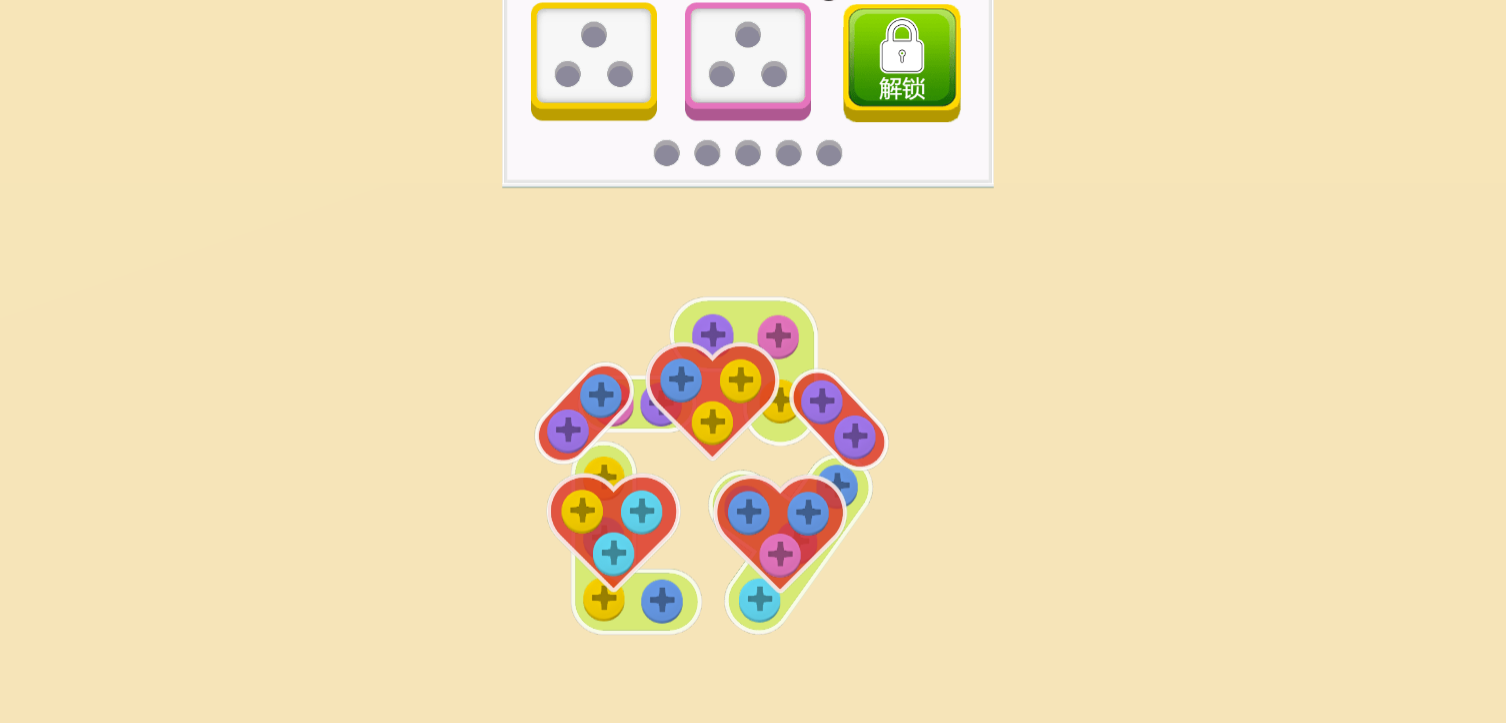Tap the green unlock 解锁 box
Screen dimensions: 1506x723
pyautogui.click(x=901, y=60)
